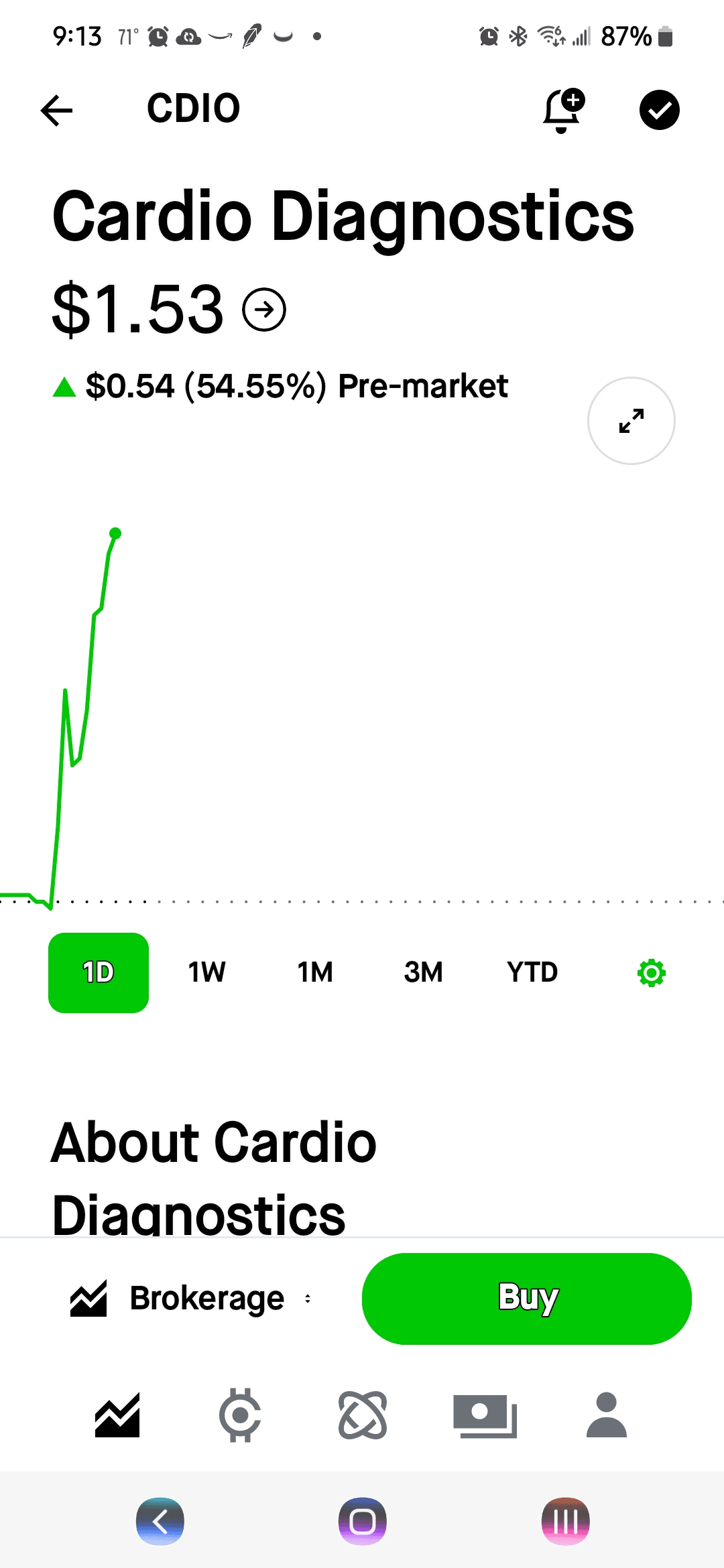
Task: Open the Brokerage account selector
Action: coord(191,1299)
